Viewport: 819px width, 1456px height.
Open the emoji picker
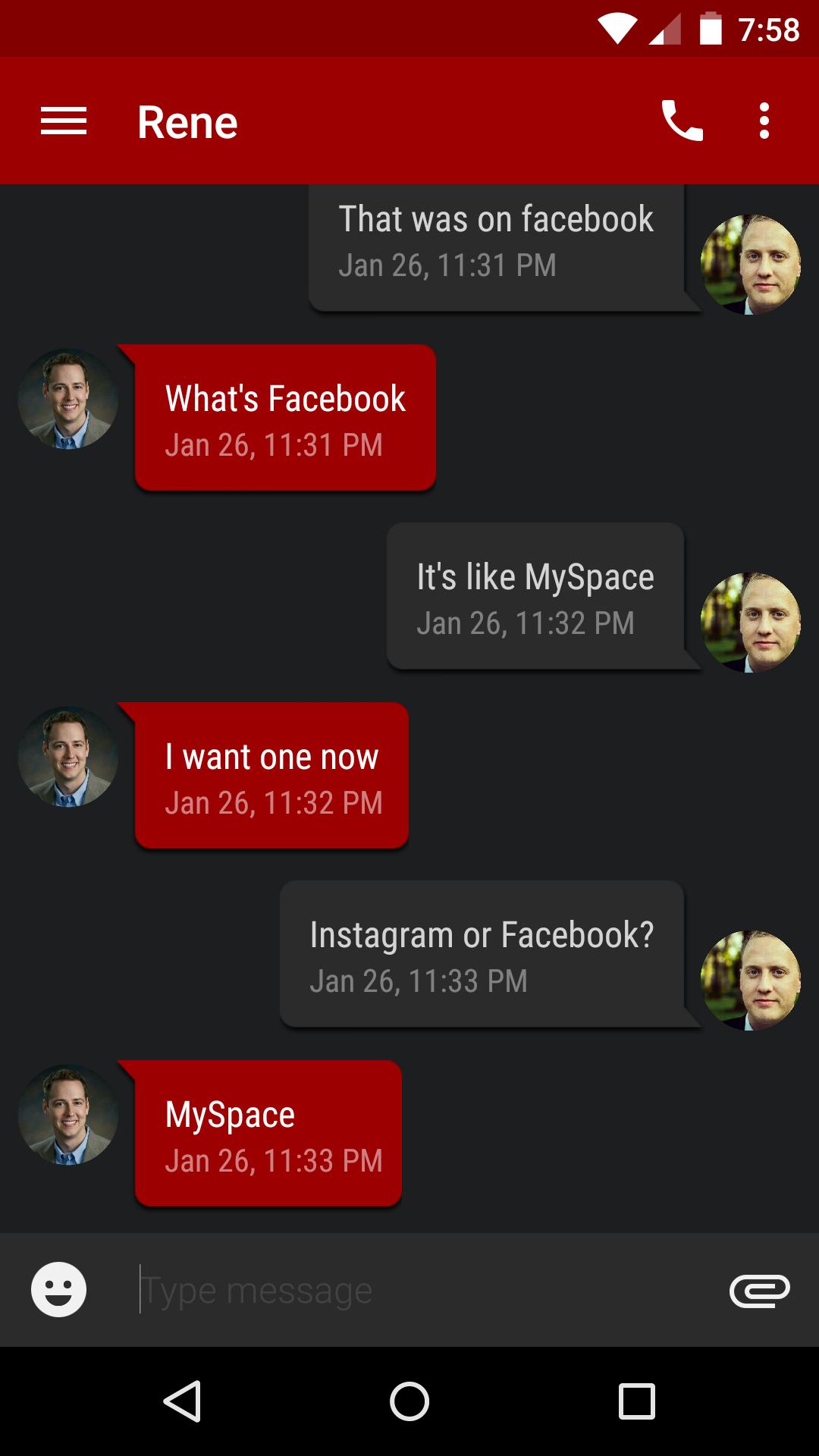(58, 1289)
